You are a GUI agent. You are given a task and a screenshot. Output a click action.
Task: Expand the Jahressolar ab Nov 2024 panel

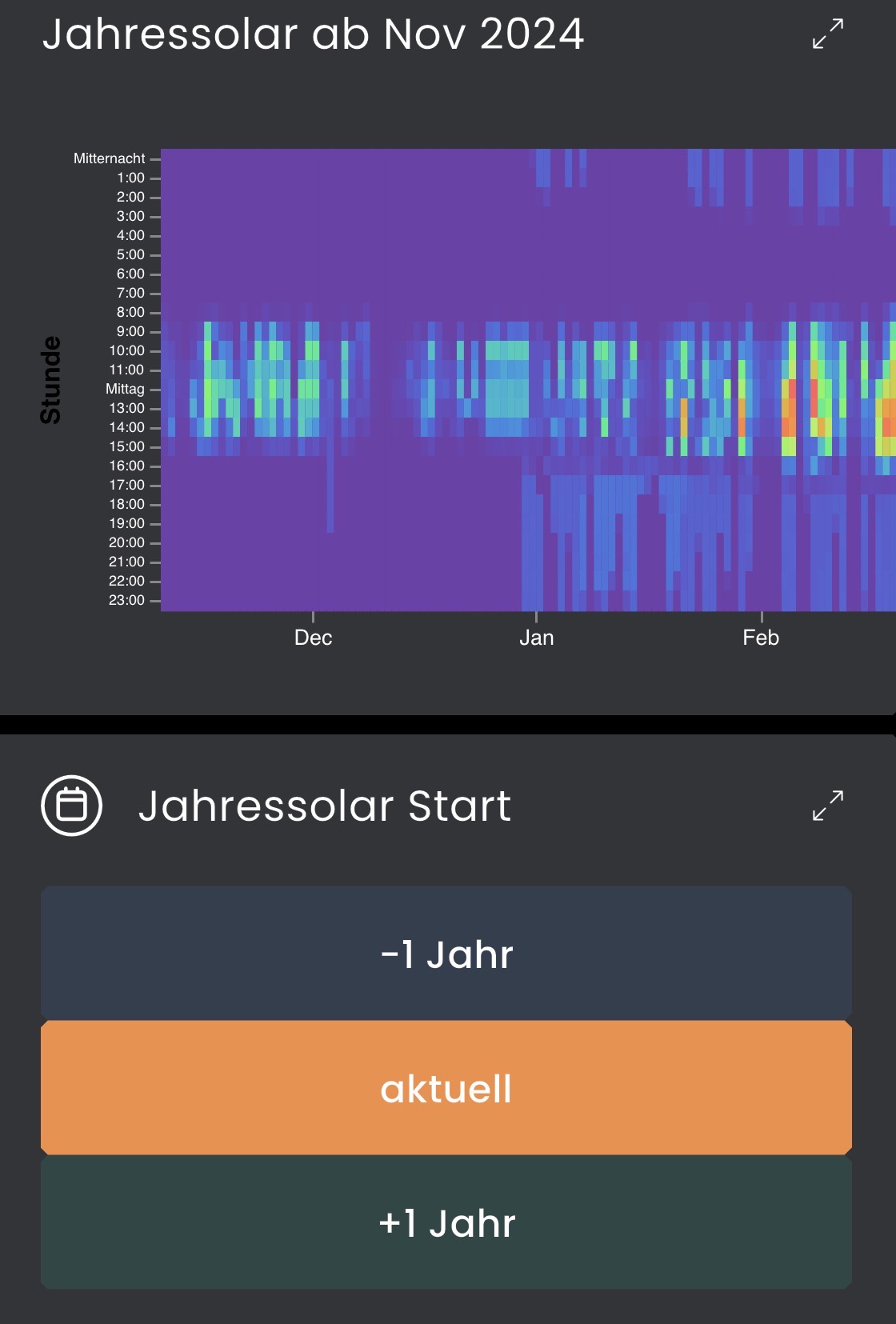click(x=828, y=34)
